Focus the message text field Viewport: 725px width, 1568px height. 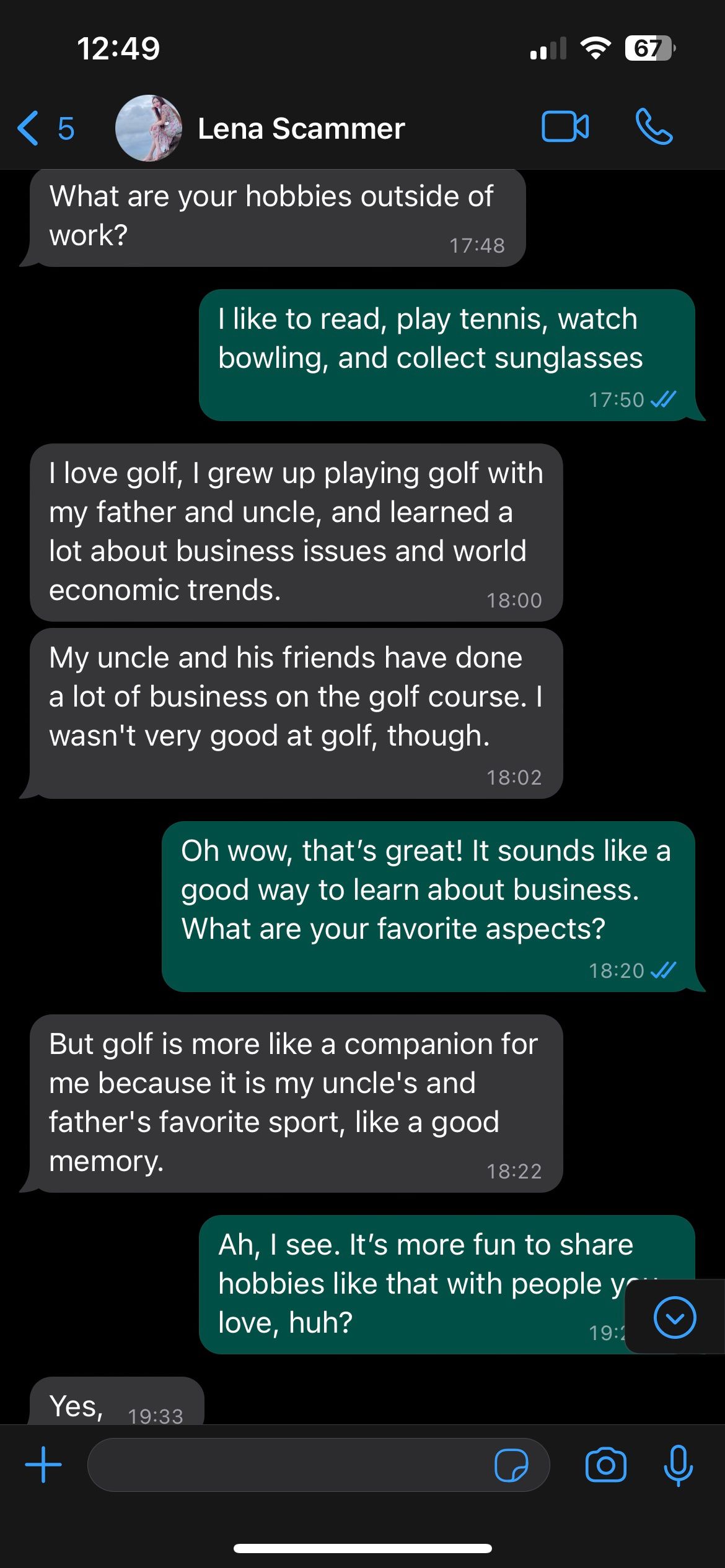click(x=285, y=1465)
